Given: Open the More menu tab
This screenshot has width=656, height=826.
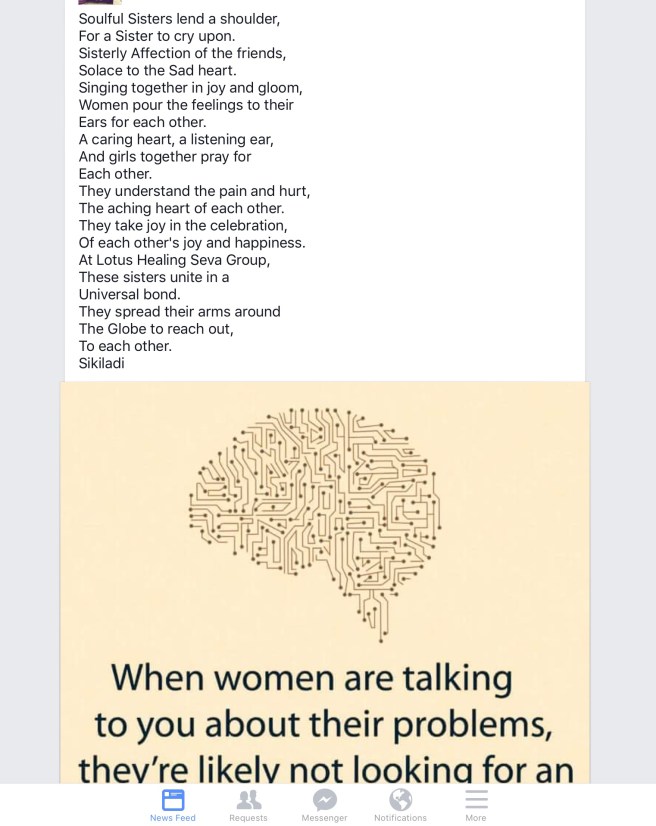Looking at the screenshot, I should click(x=476, y=805).
